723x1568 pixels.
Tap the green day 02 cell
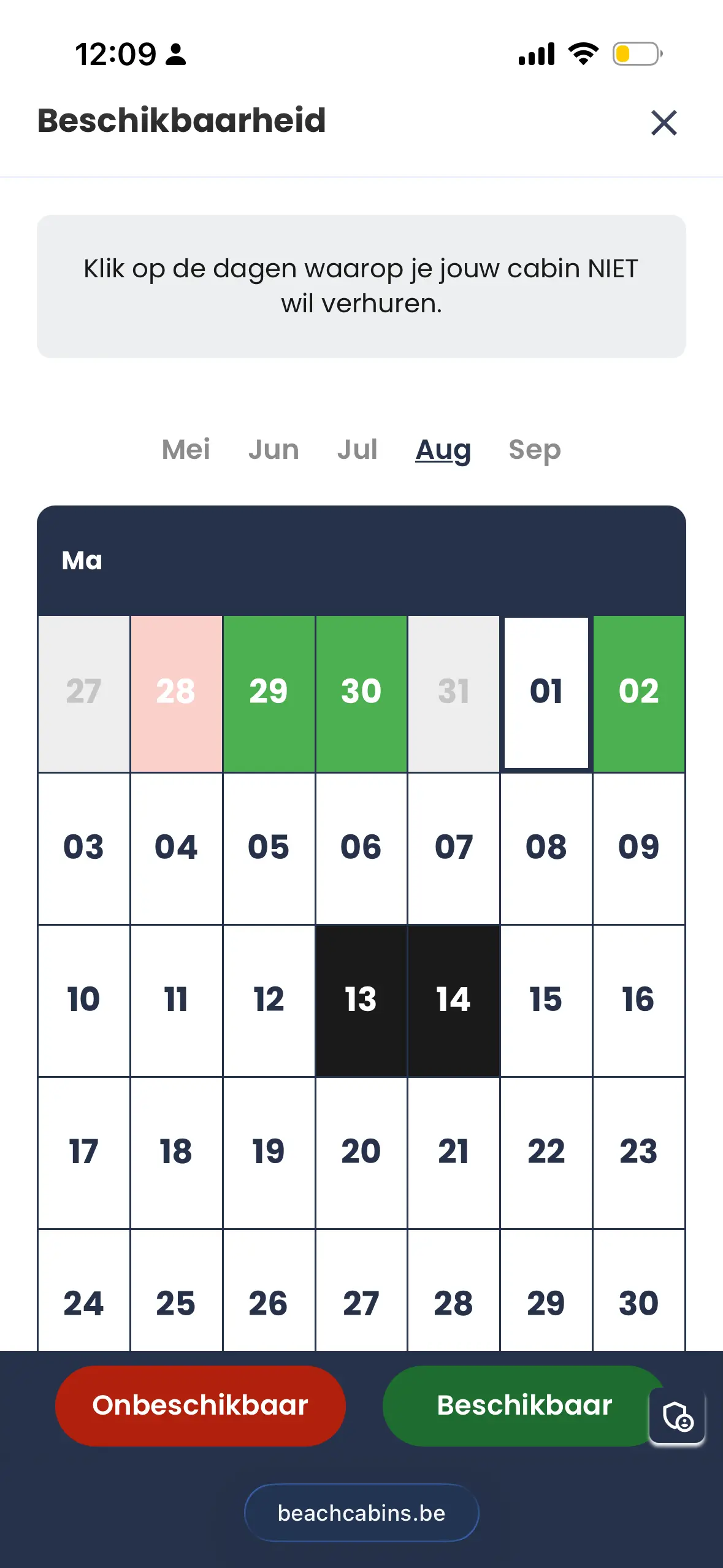click(x=639, y=693)
